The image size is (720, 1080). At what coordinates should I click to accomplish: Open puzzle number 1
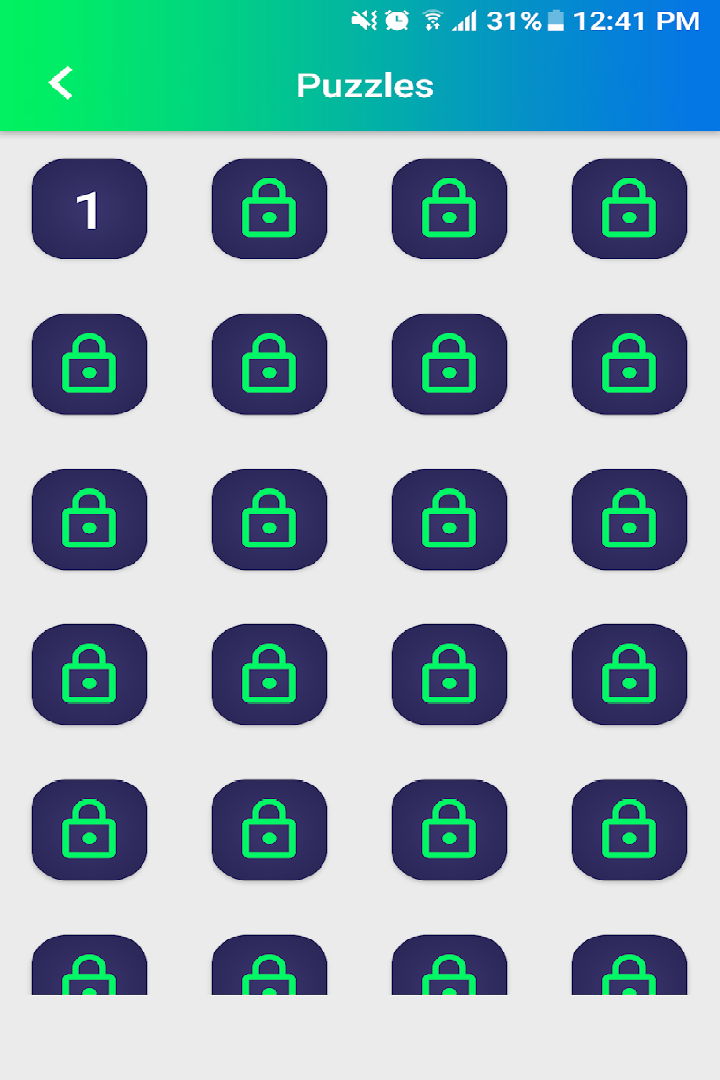tap(89, 209)
